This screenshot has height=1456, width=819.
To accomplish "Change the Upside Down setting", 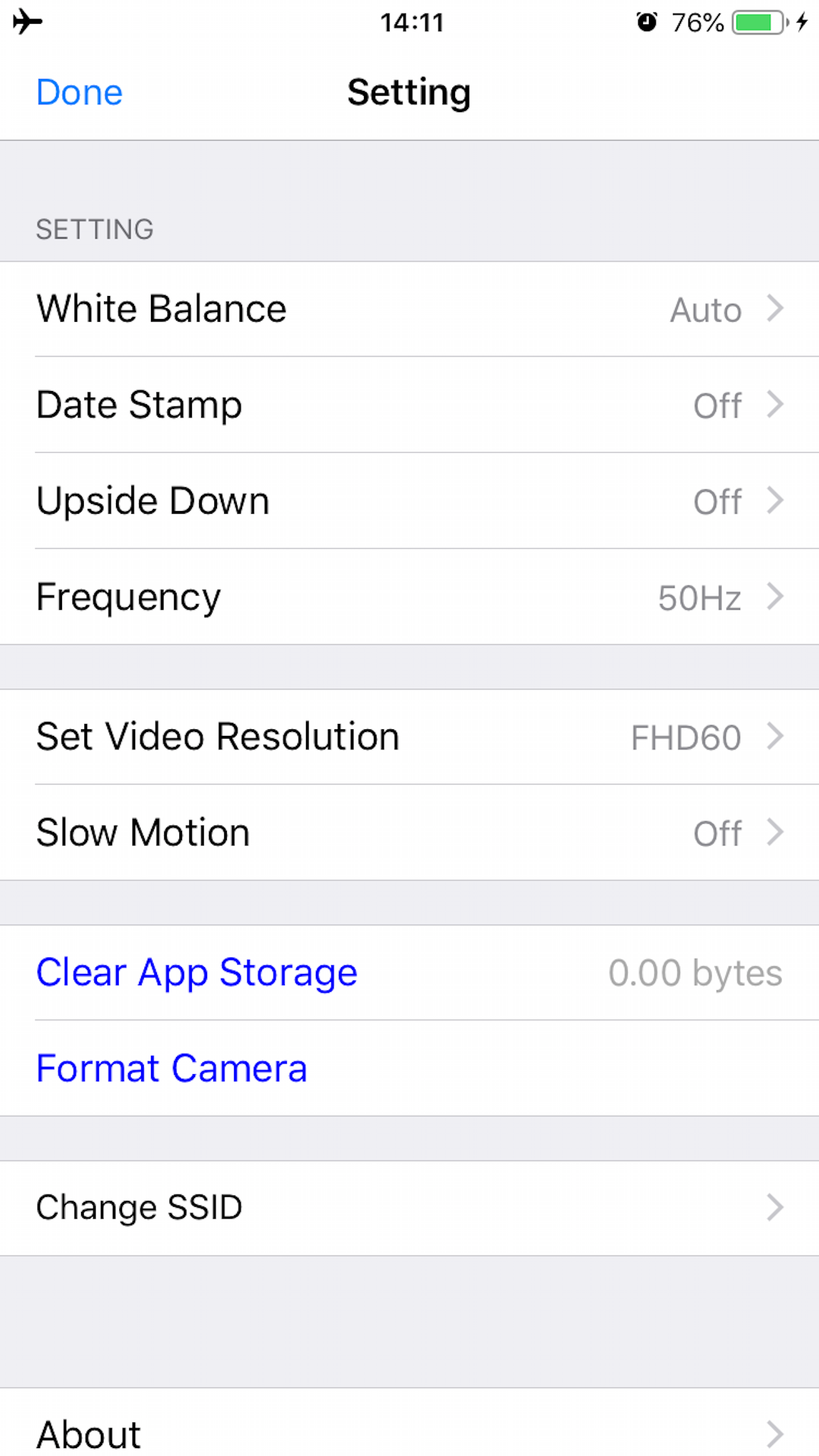I will pyautogui.click(x=409, y=501).
